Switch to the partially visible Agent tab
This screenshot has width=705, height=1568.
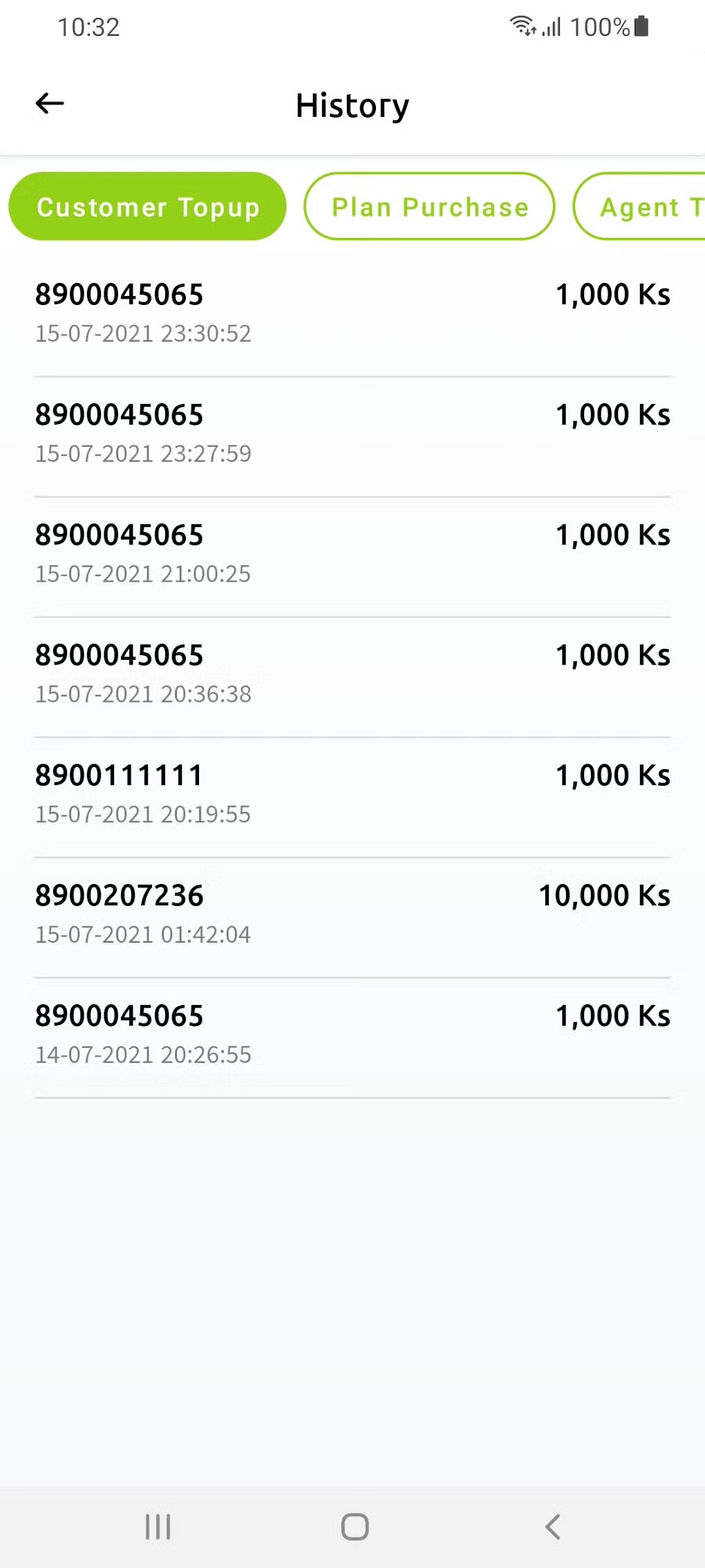[640, 207]
